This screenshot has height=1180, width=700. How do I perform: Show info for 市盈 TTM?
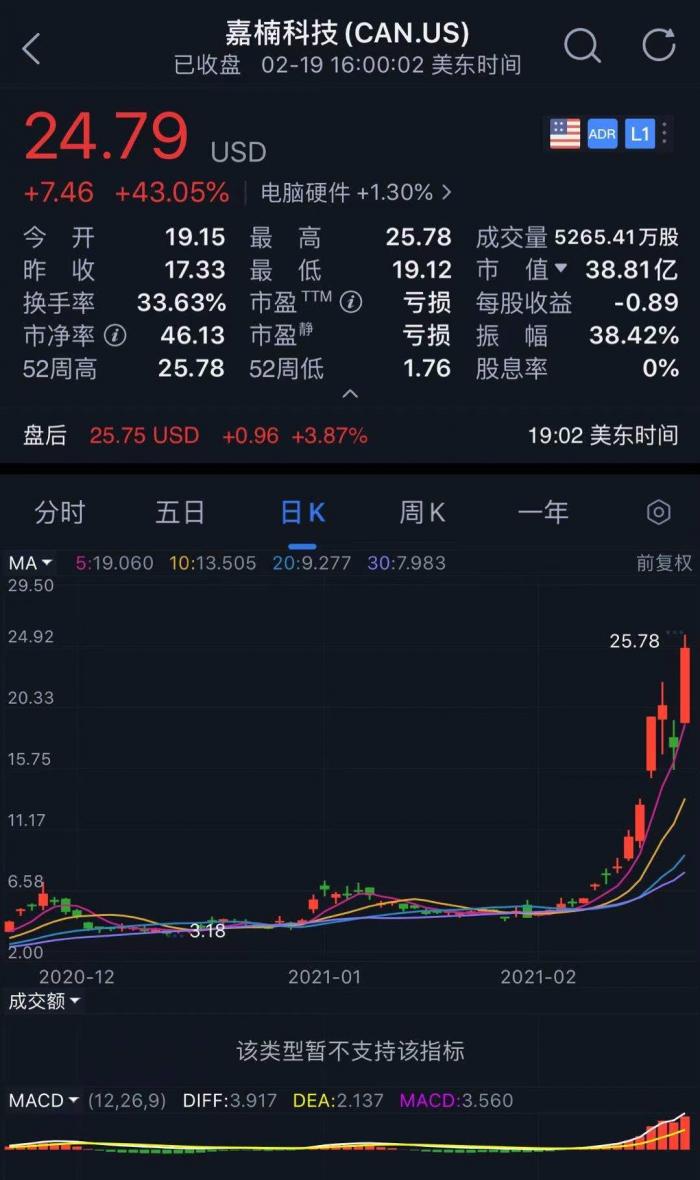pyautogui.click(x=351, y=302)
